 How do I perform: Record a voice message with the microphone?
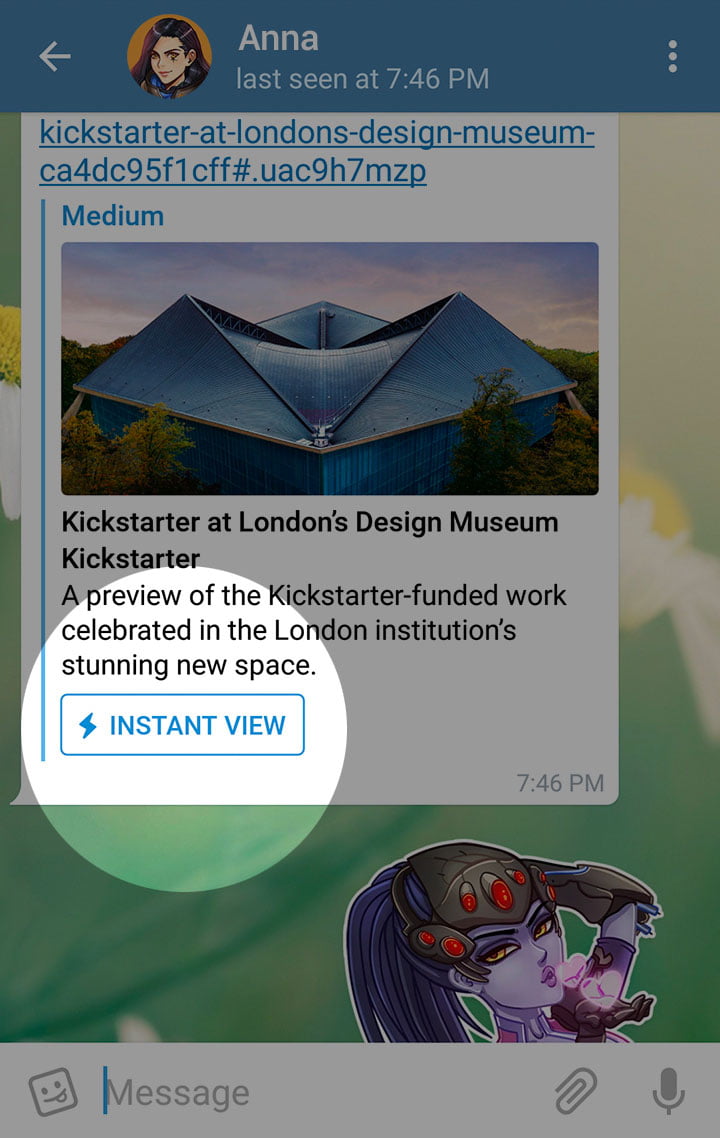click(x=668, y=1092)
